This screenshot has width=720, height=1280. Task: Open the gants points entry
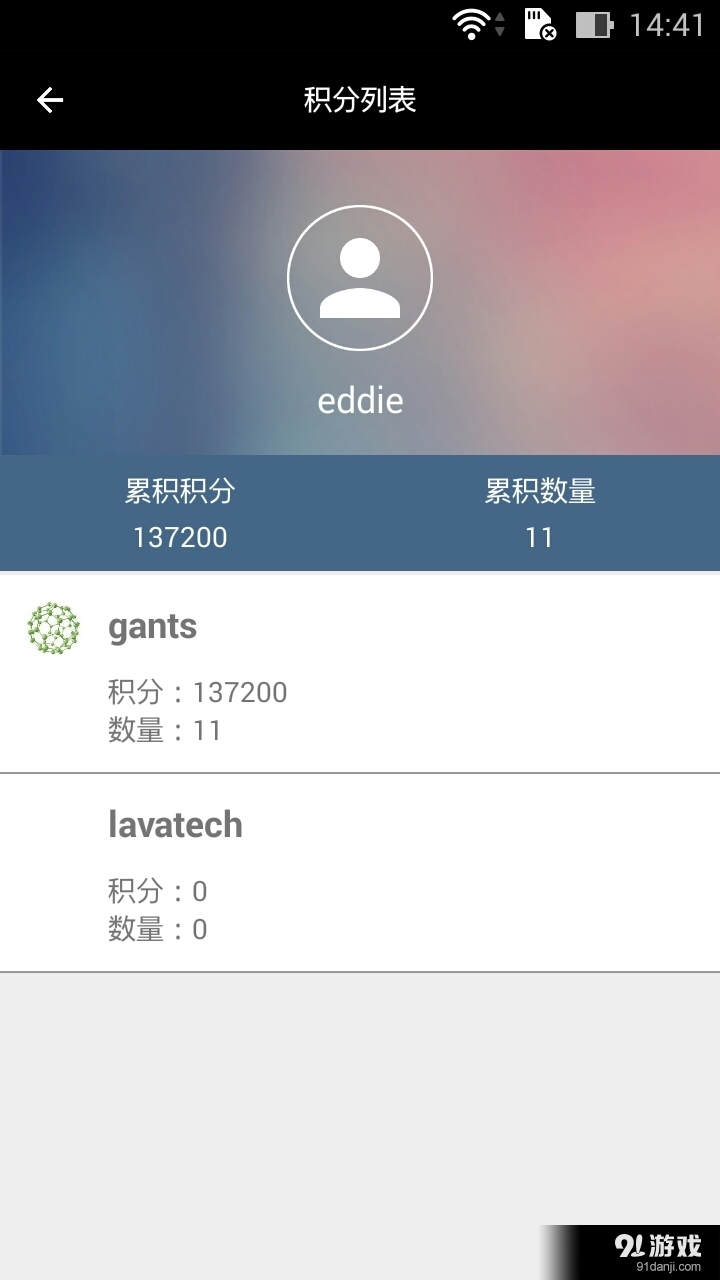pyautogui.click(x=360, y=672)
